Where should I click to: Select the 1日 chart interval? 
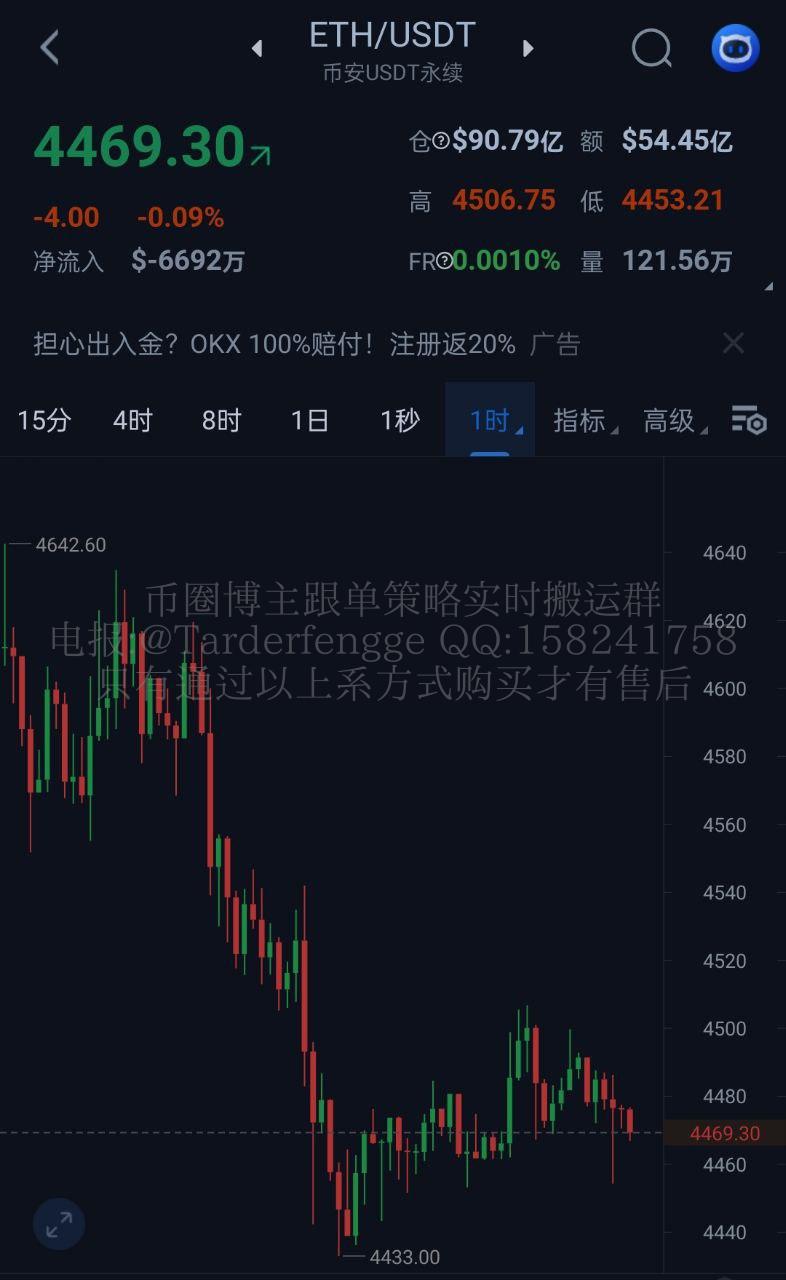(x=310, y=420)
